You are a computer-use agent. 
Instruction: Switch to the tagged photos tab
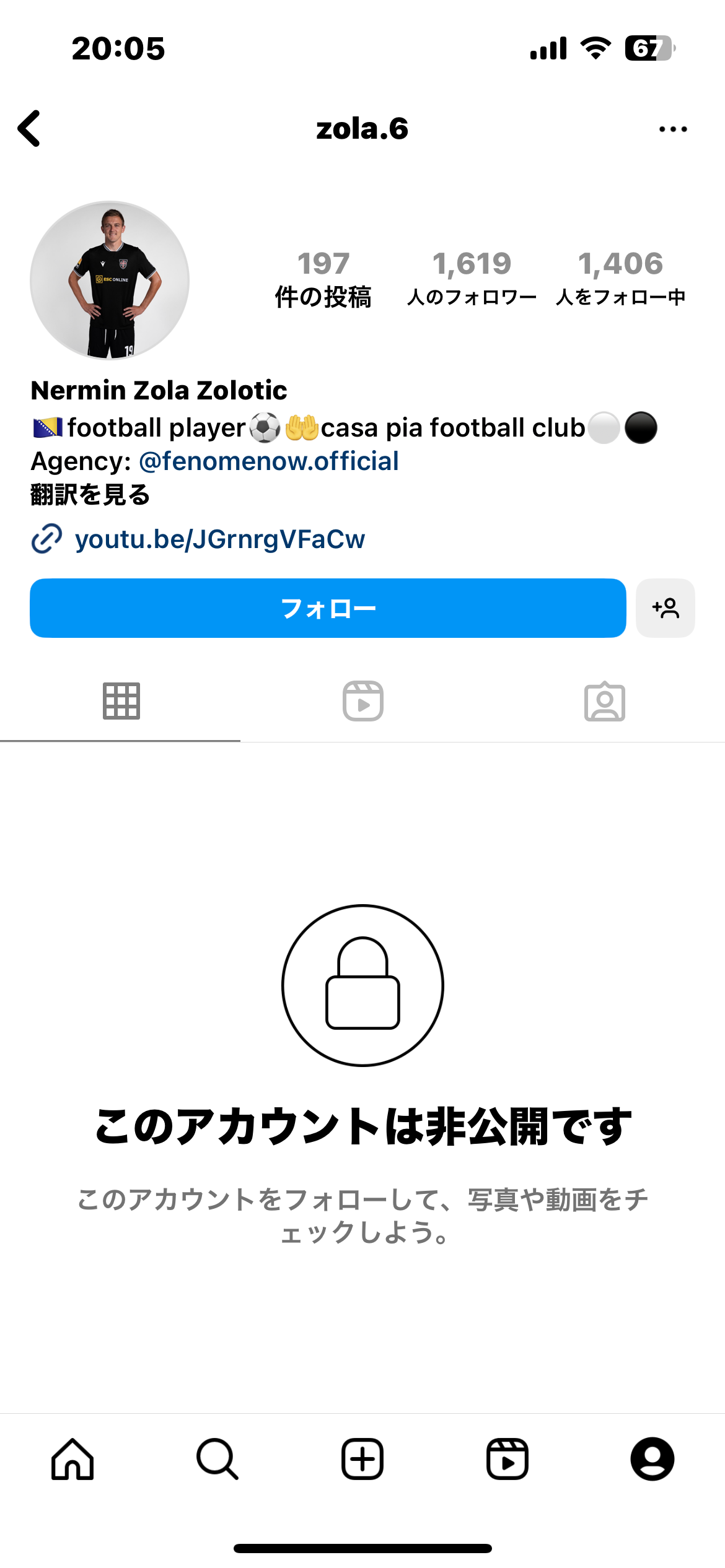(604, 701)
